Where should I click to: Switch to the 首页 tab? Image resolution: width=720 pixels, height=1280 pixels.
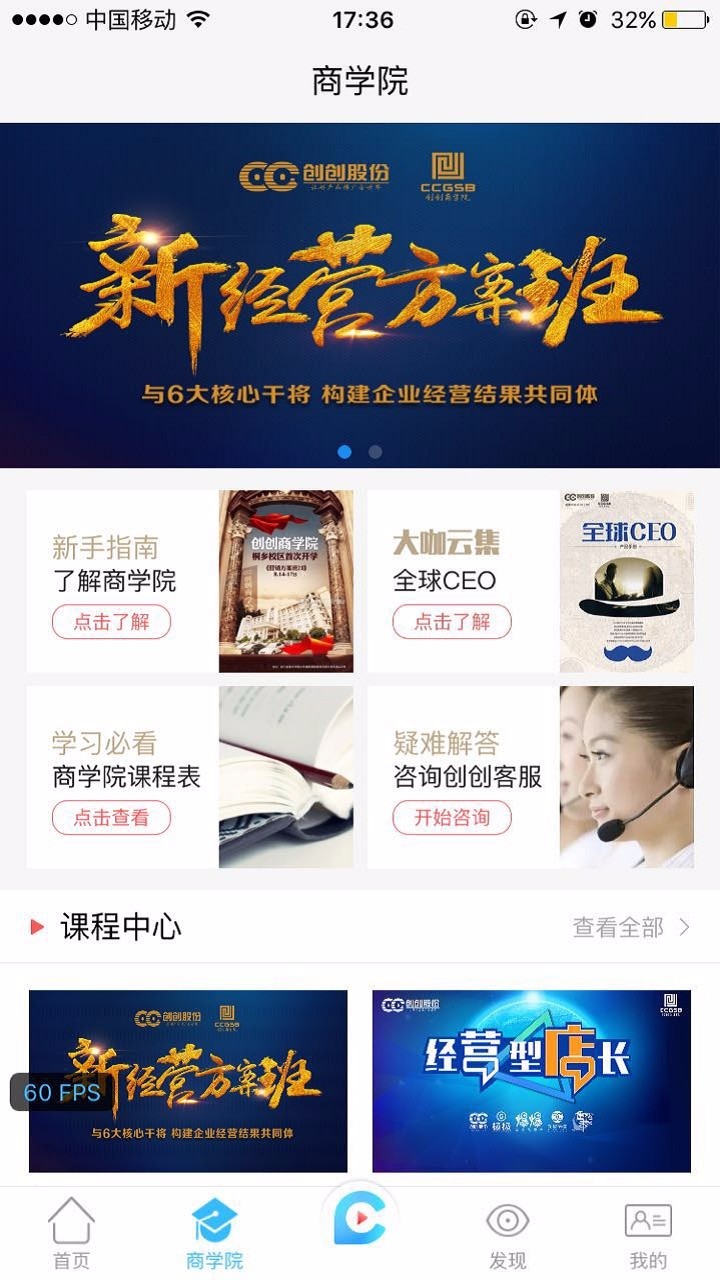click(x=71, y=1235)
